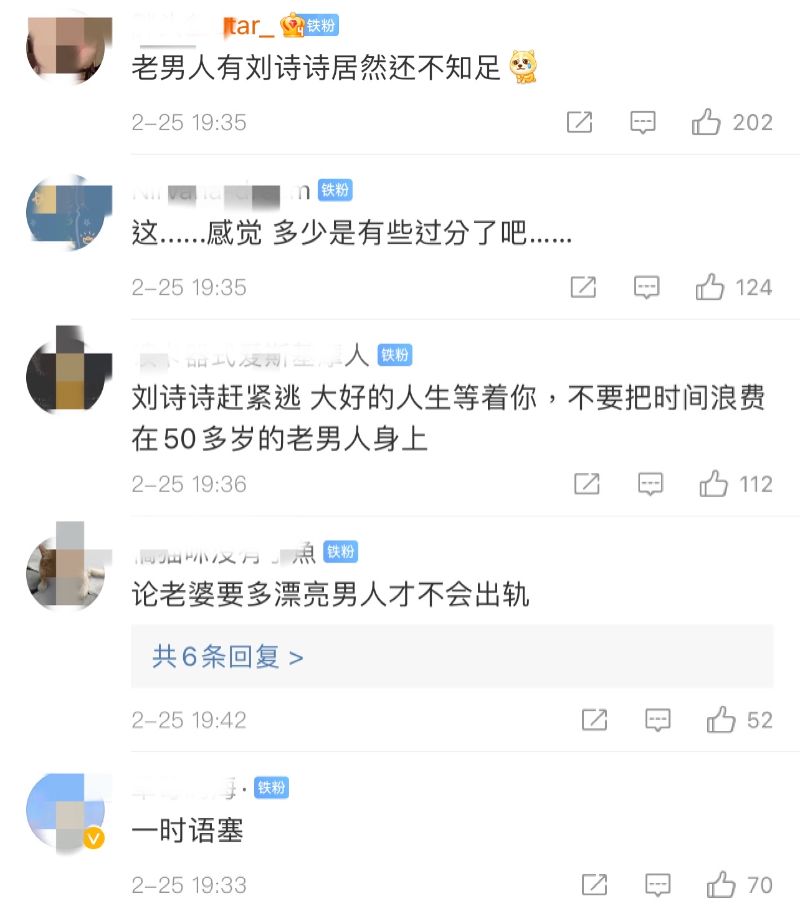Reply to the comment posted at 19:42
800x914 pixels.
[657, 720]
